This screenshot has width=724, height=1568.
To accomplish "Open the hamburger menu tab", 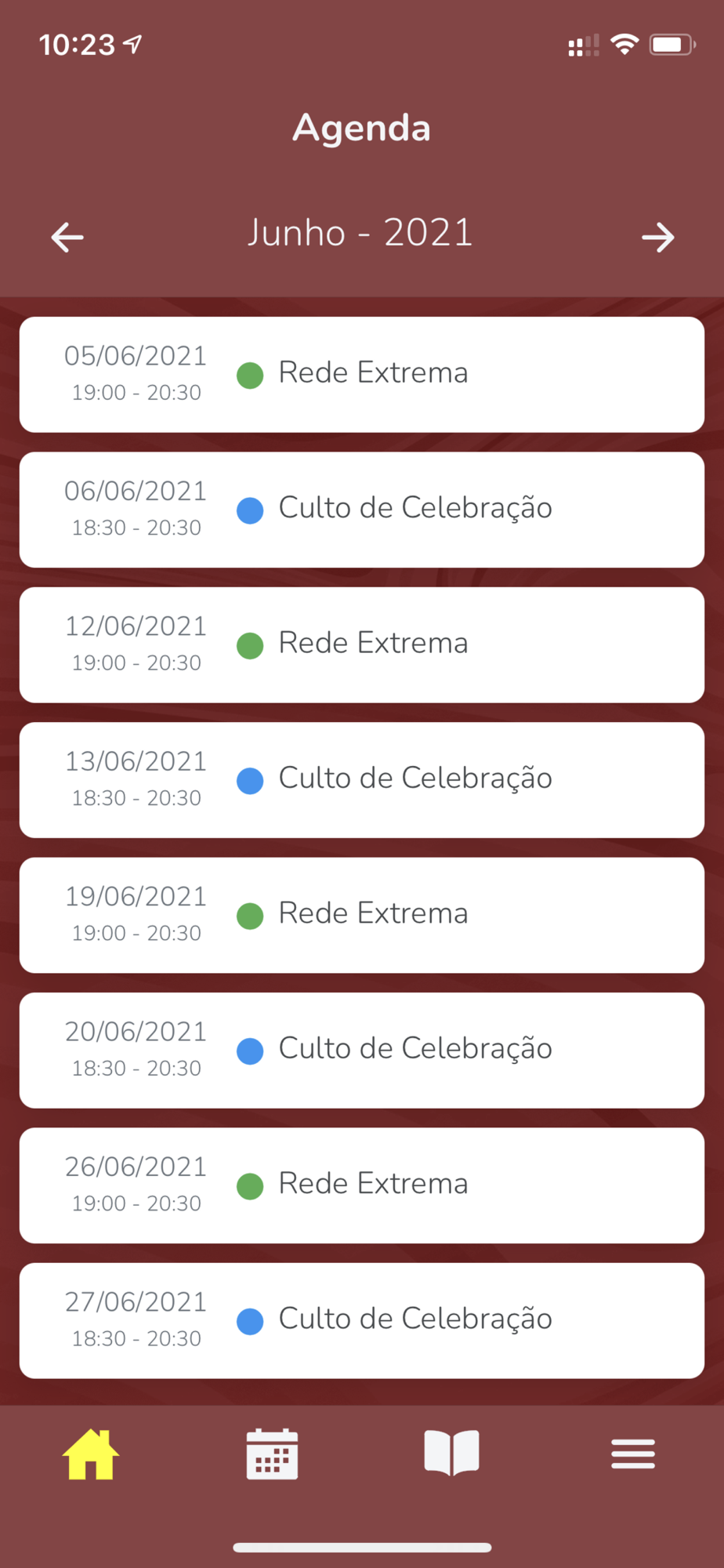I will click(x=633, y=1454).
